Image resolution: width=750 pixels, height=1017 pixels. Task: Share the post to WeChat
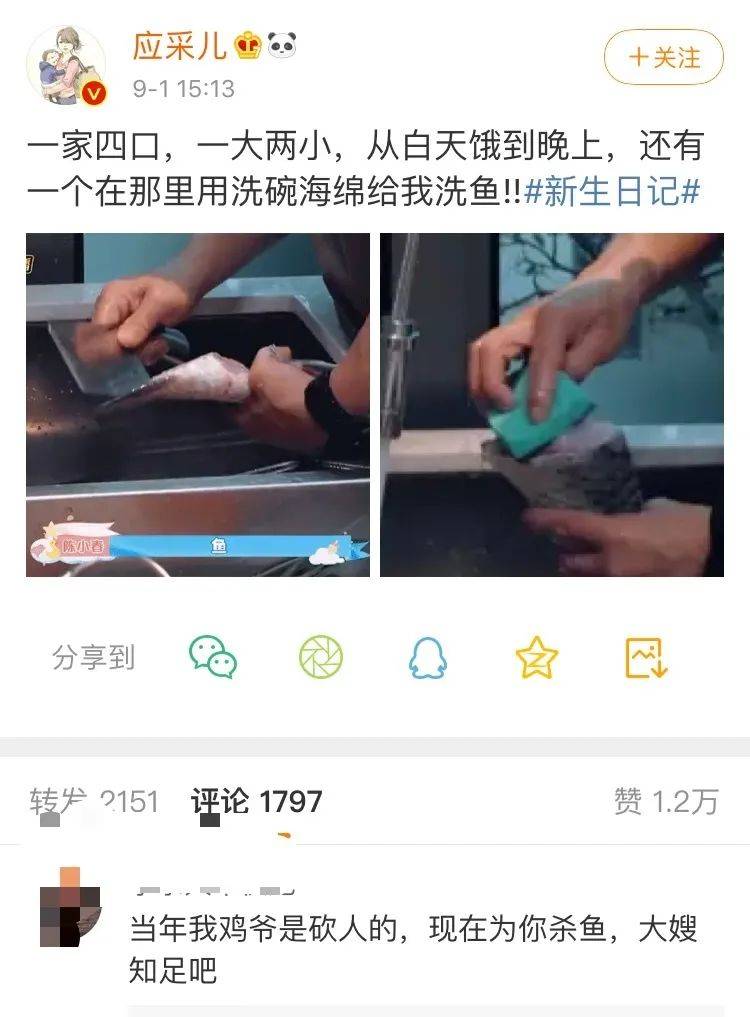click(x=213, y=657)
